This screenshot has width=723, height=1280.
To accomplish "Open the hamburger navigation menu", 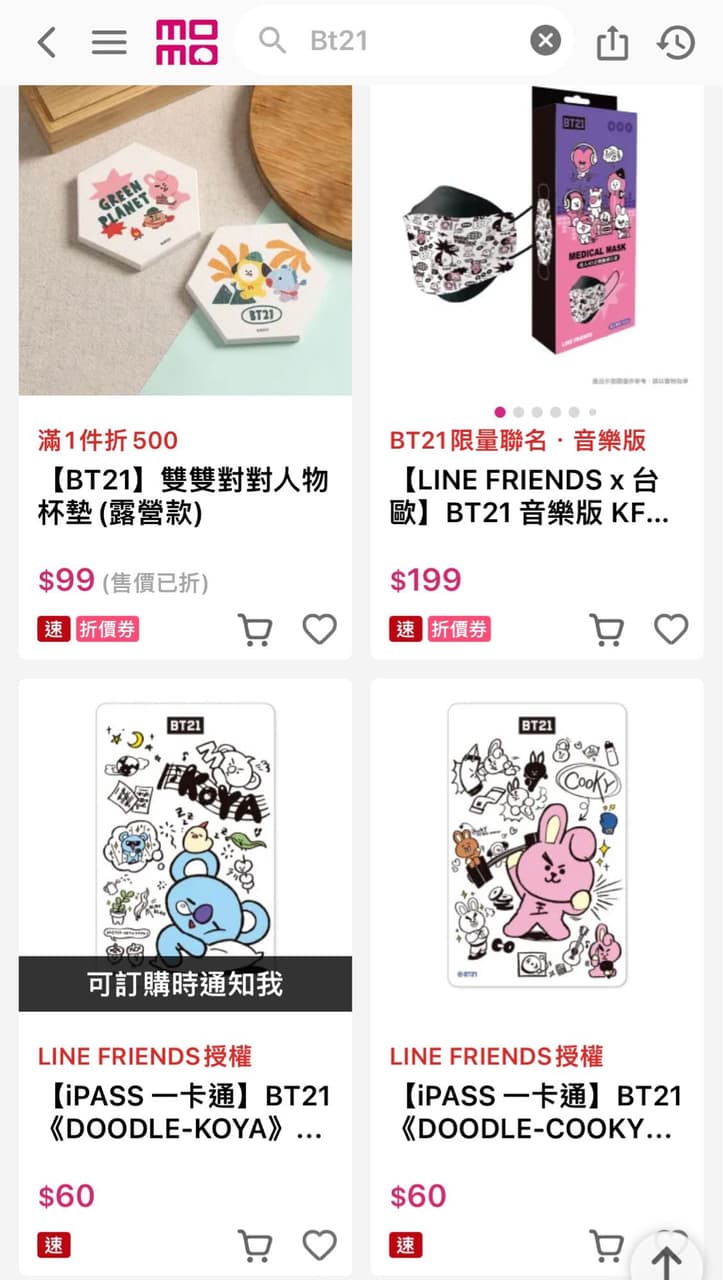I will (109, 42).
